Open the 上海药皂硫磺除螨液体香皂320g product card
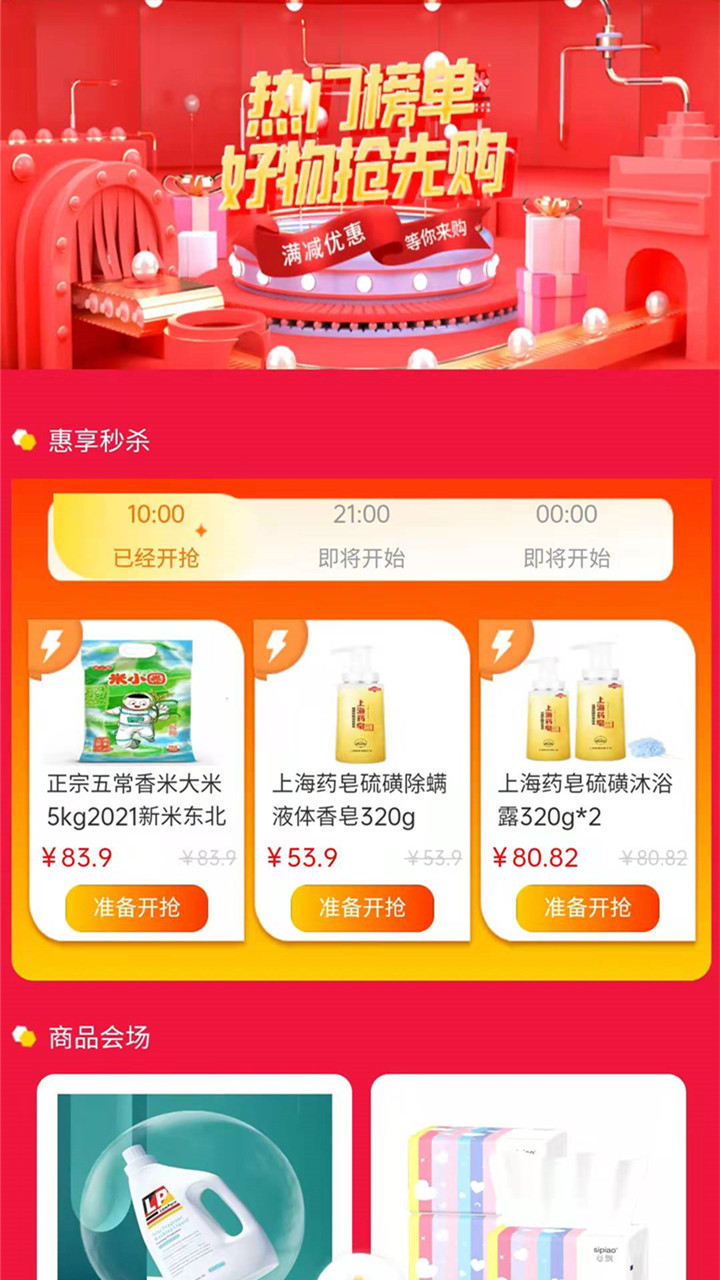This screenshot has height=1280, width=720. [x=361, y=740]
